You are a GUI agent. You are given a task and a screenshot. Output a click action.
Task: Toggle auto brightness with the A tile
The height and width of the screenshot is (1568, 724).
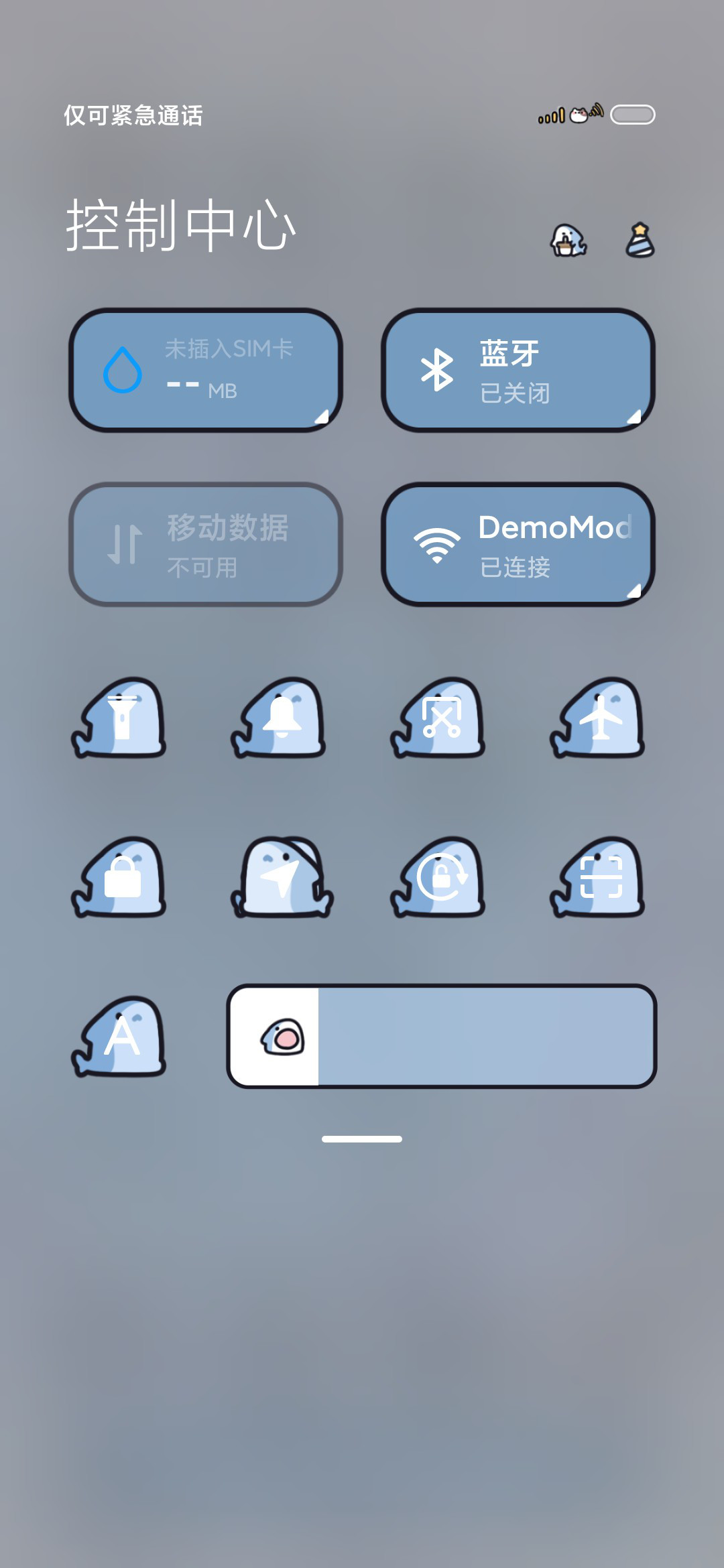(x=119, y=1037)
